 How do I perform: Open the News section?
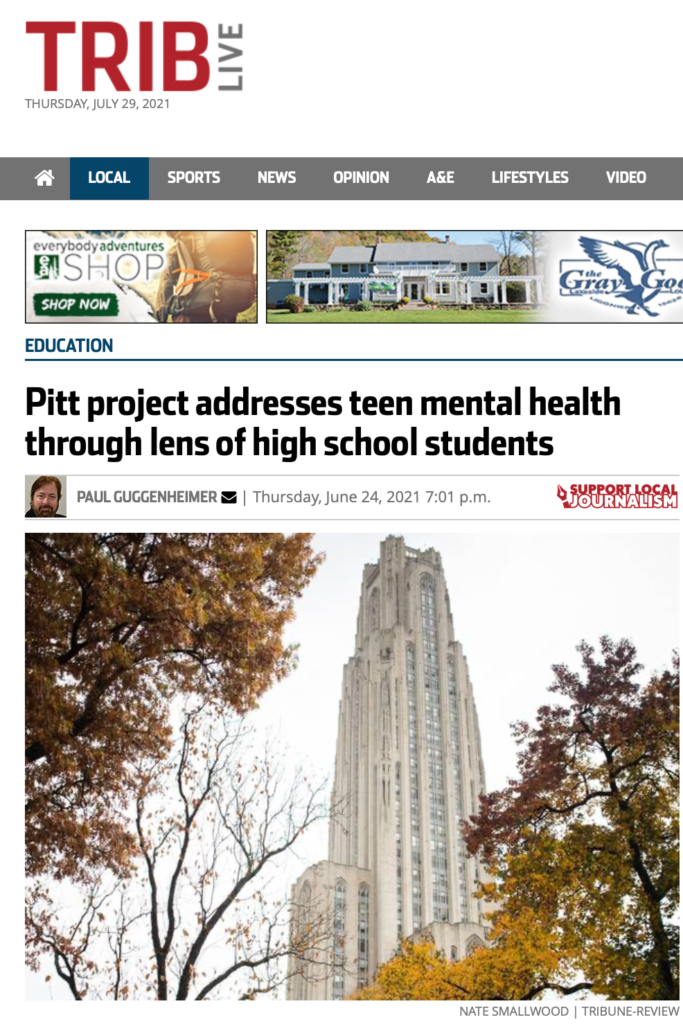tap(276, 178)
